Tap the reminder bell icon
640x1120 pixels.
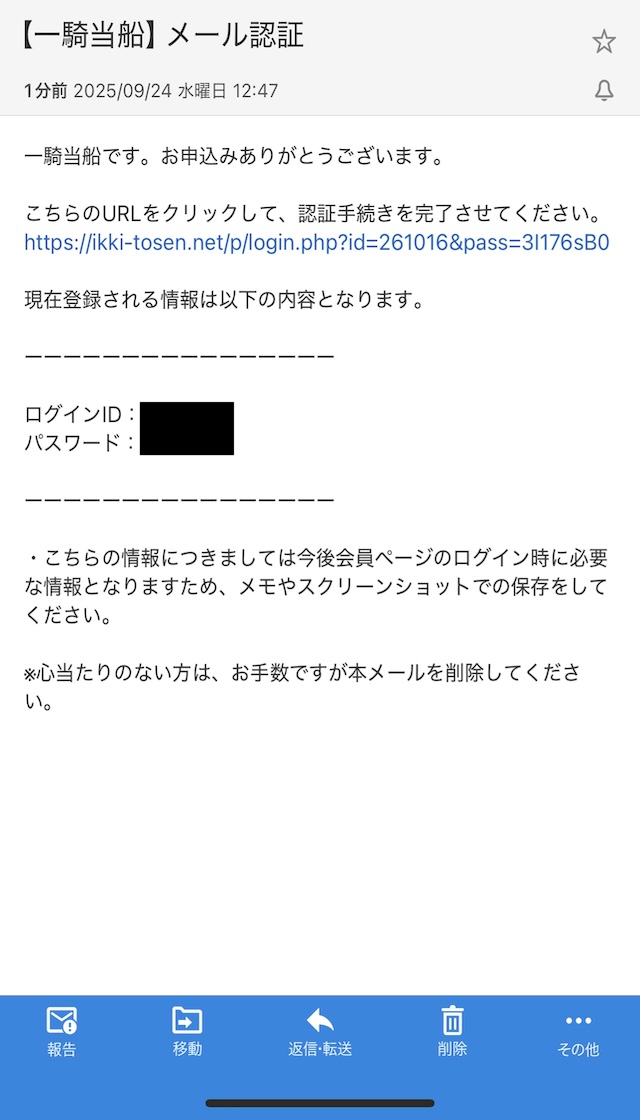(x=604, y=91)
